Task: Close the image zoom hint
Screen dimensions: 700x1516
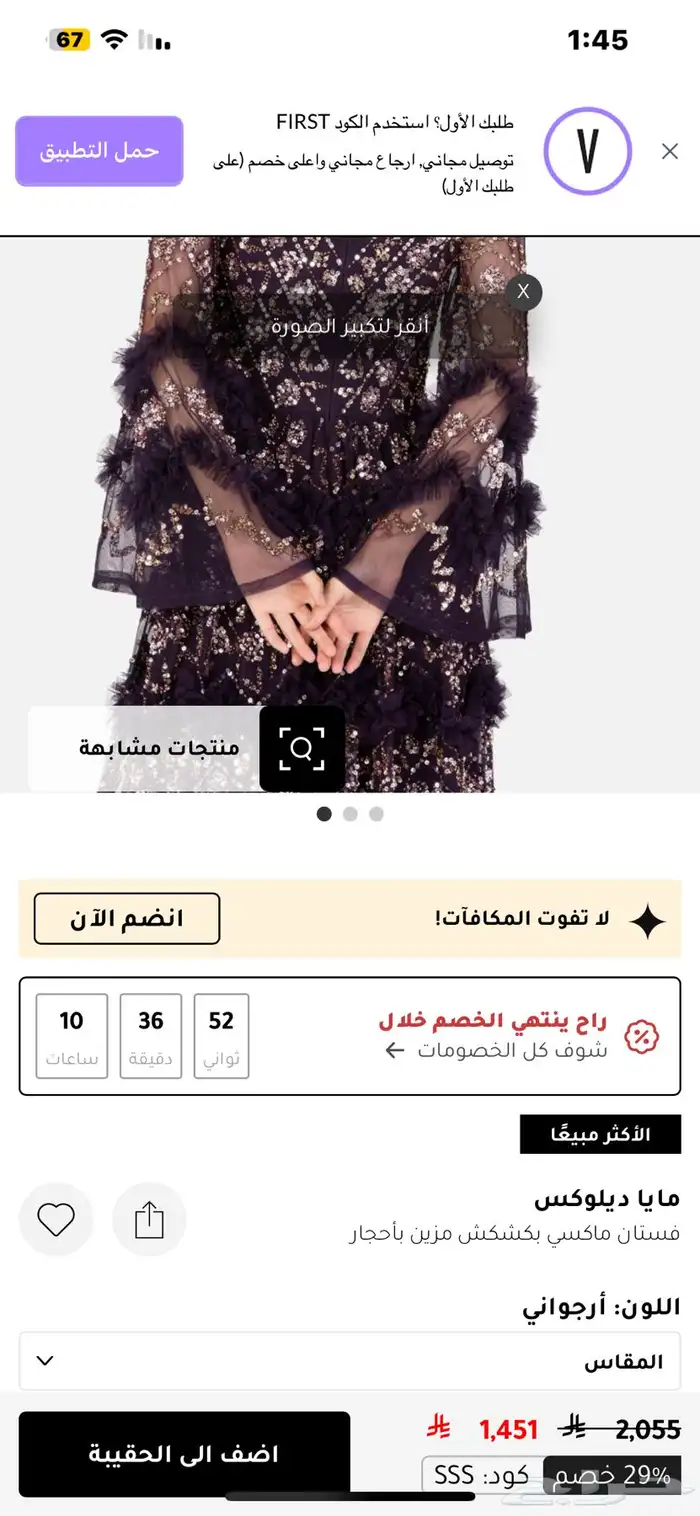Action: click(523, 293)
